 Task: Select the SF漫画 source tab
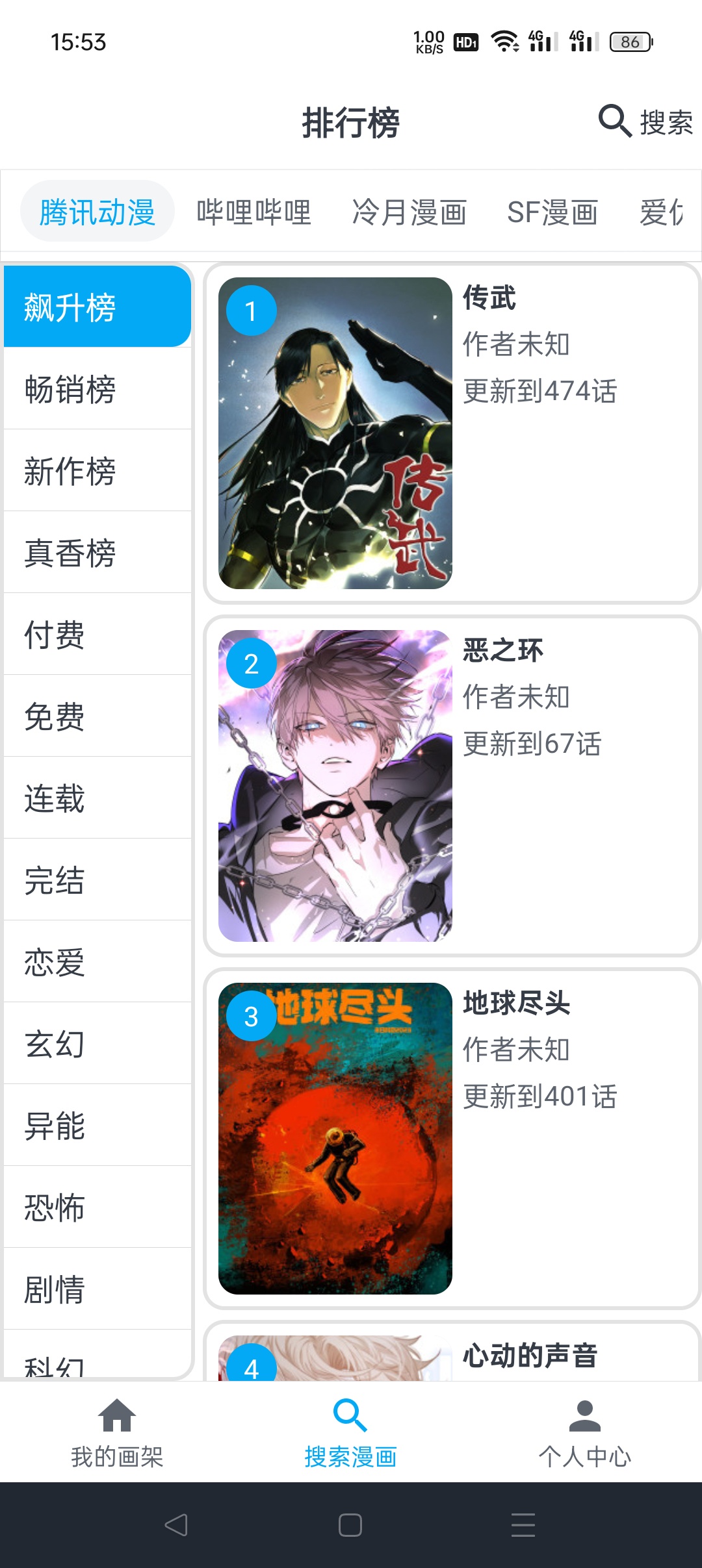click(x=552, y=212)
